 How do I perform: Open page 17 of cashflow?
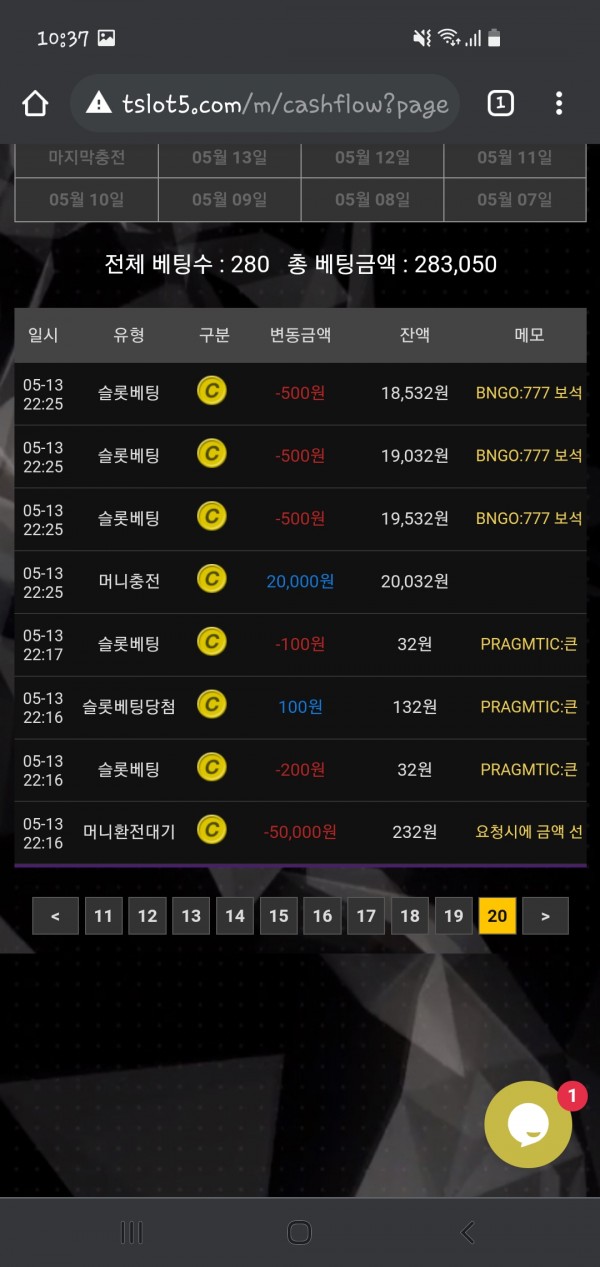(366, 916)
